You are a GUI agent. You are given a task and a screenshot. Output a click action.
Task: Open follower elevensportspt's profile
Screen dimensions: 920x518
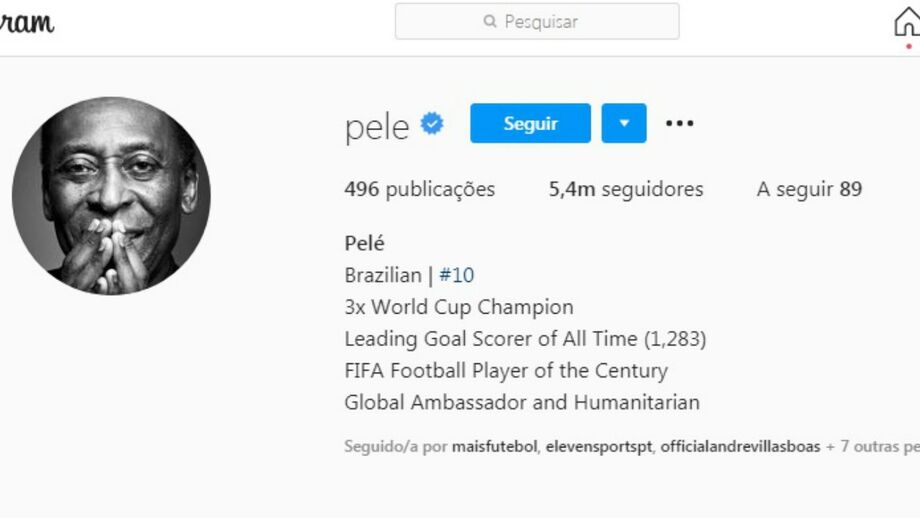(598, 446)
